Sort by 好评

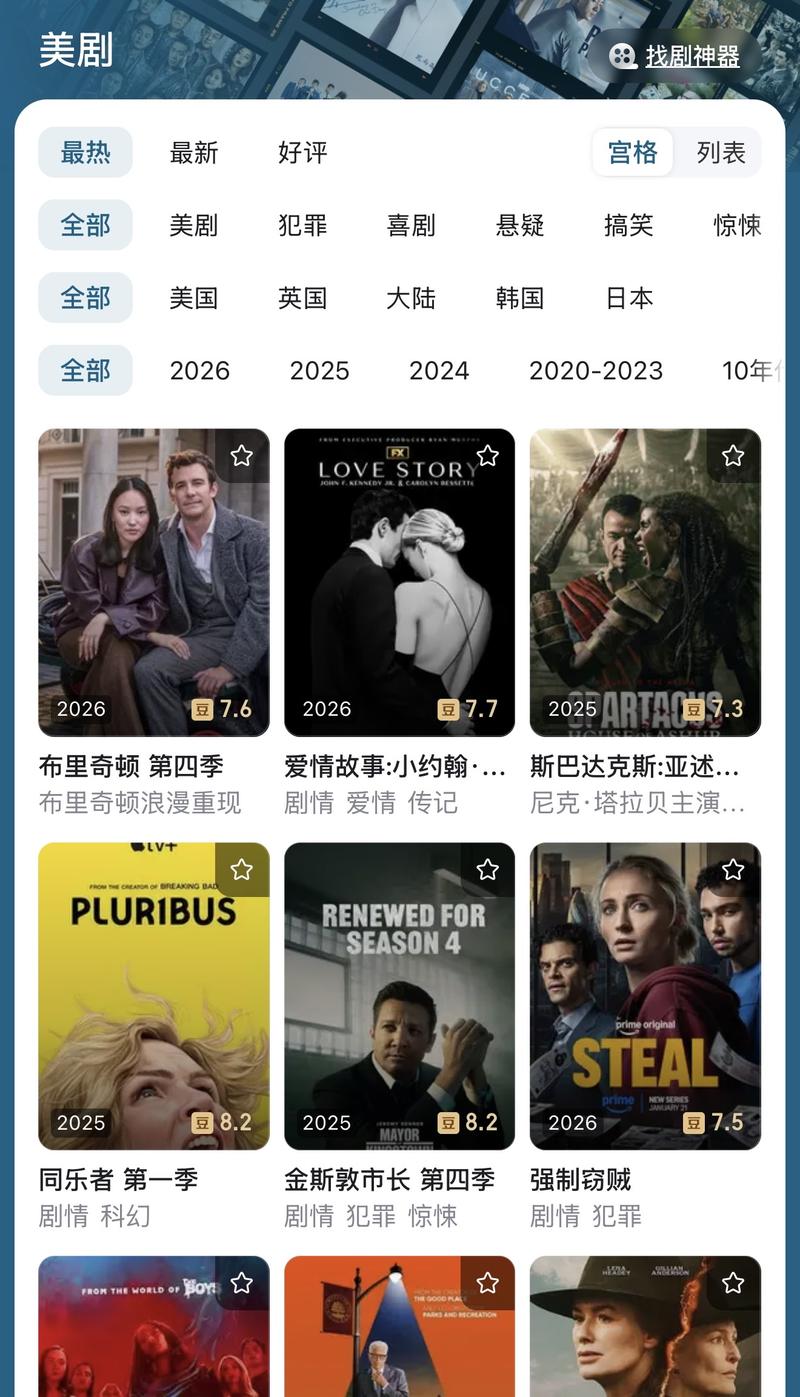pos(302,153)
